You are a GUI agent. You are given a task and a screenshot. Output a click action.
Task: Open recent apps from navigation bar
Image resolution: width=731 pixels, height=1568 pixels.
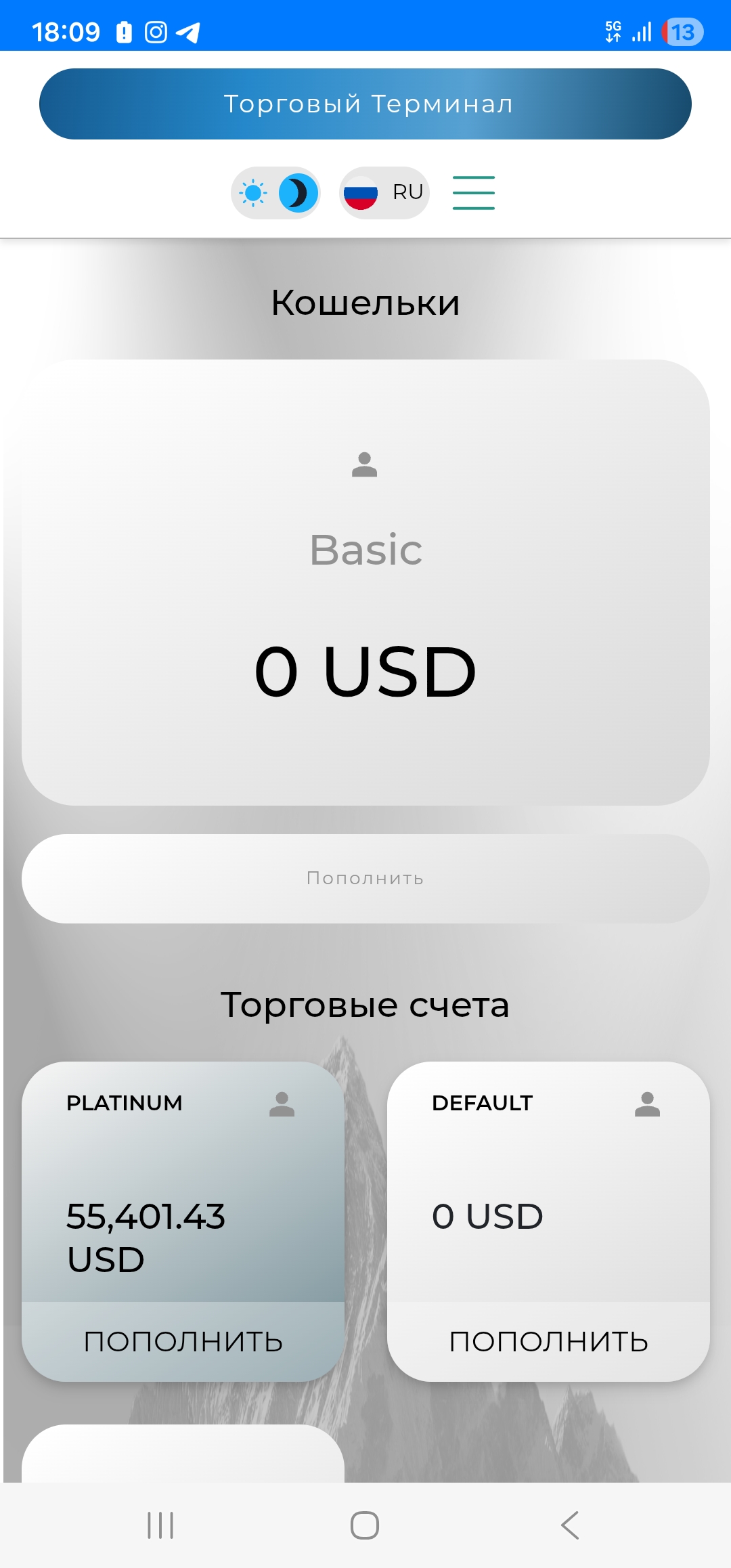click(x=160, y=1525)
